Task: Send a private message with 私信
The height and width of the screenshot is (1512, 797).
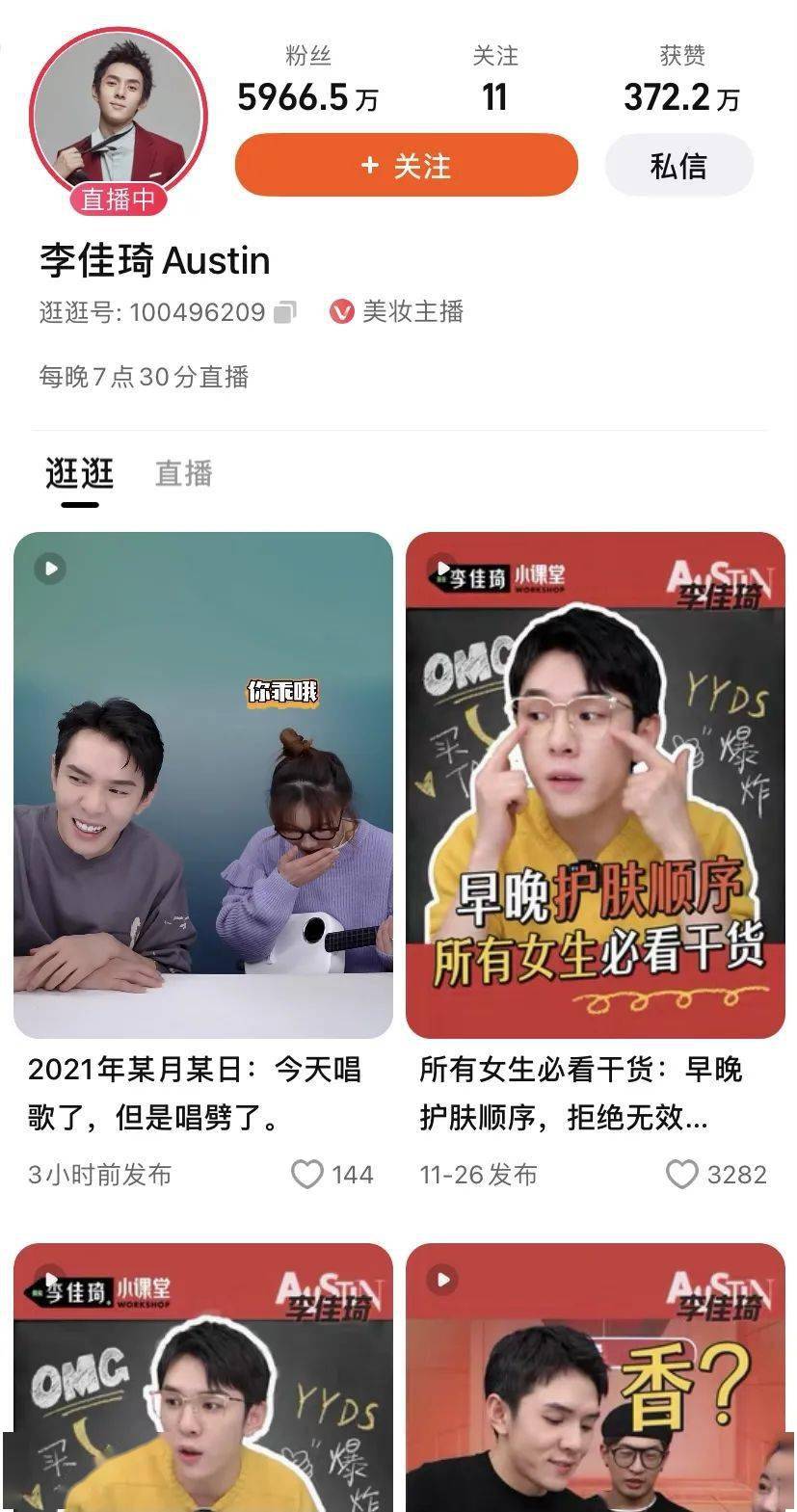Action: point(677,165)
